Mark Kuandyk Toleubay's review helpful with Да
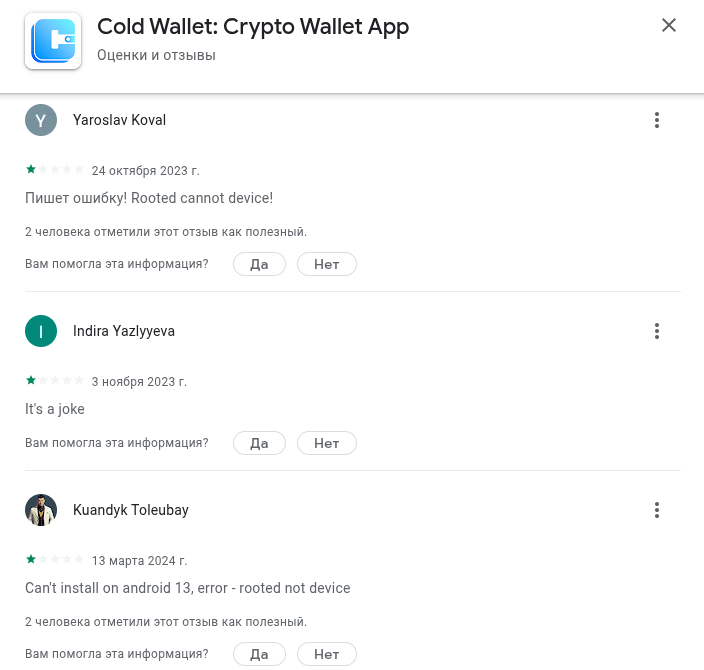 259,654
